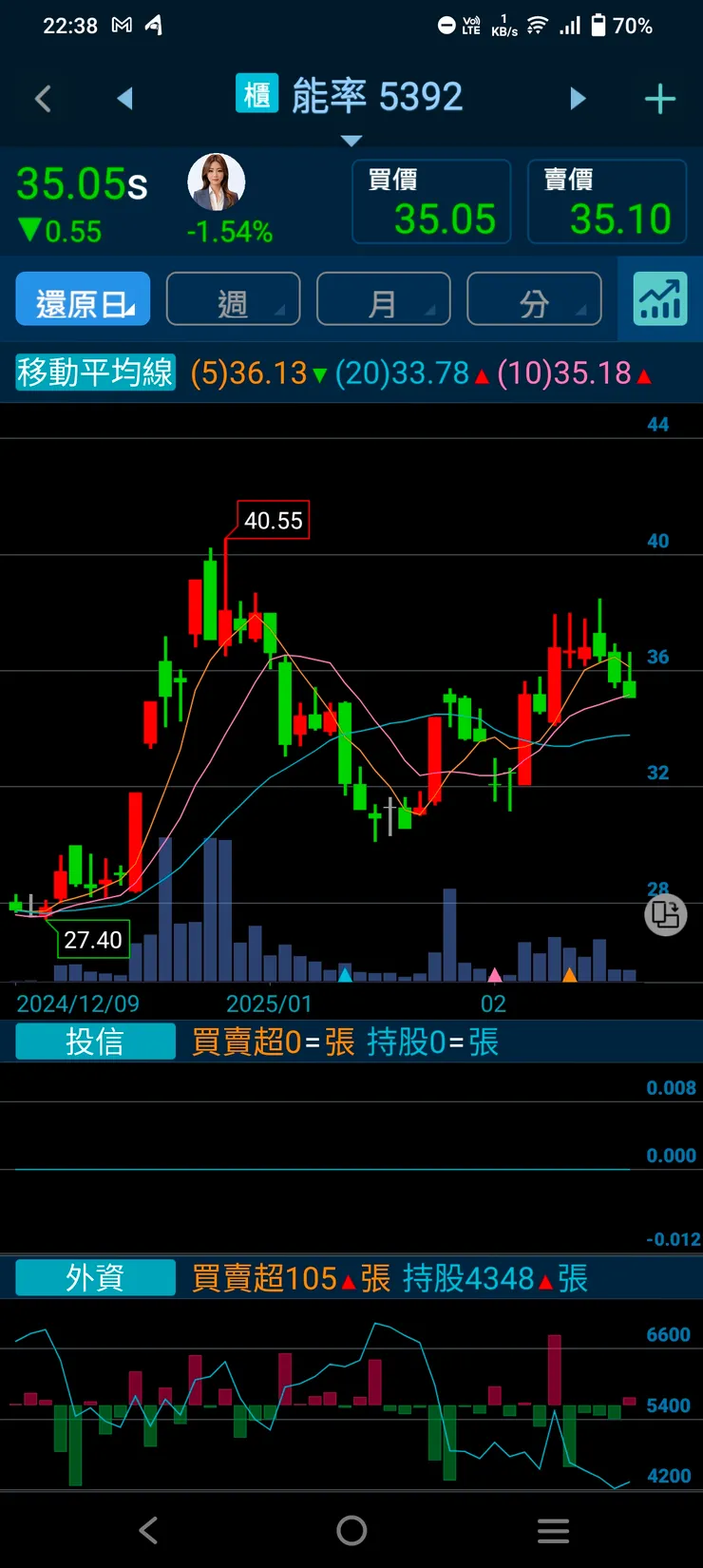Switch to the 月 chart
Viewport: 703px width, 1568px height.
click(383, 300)
